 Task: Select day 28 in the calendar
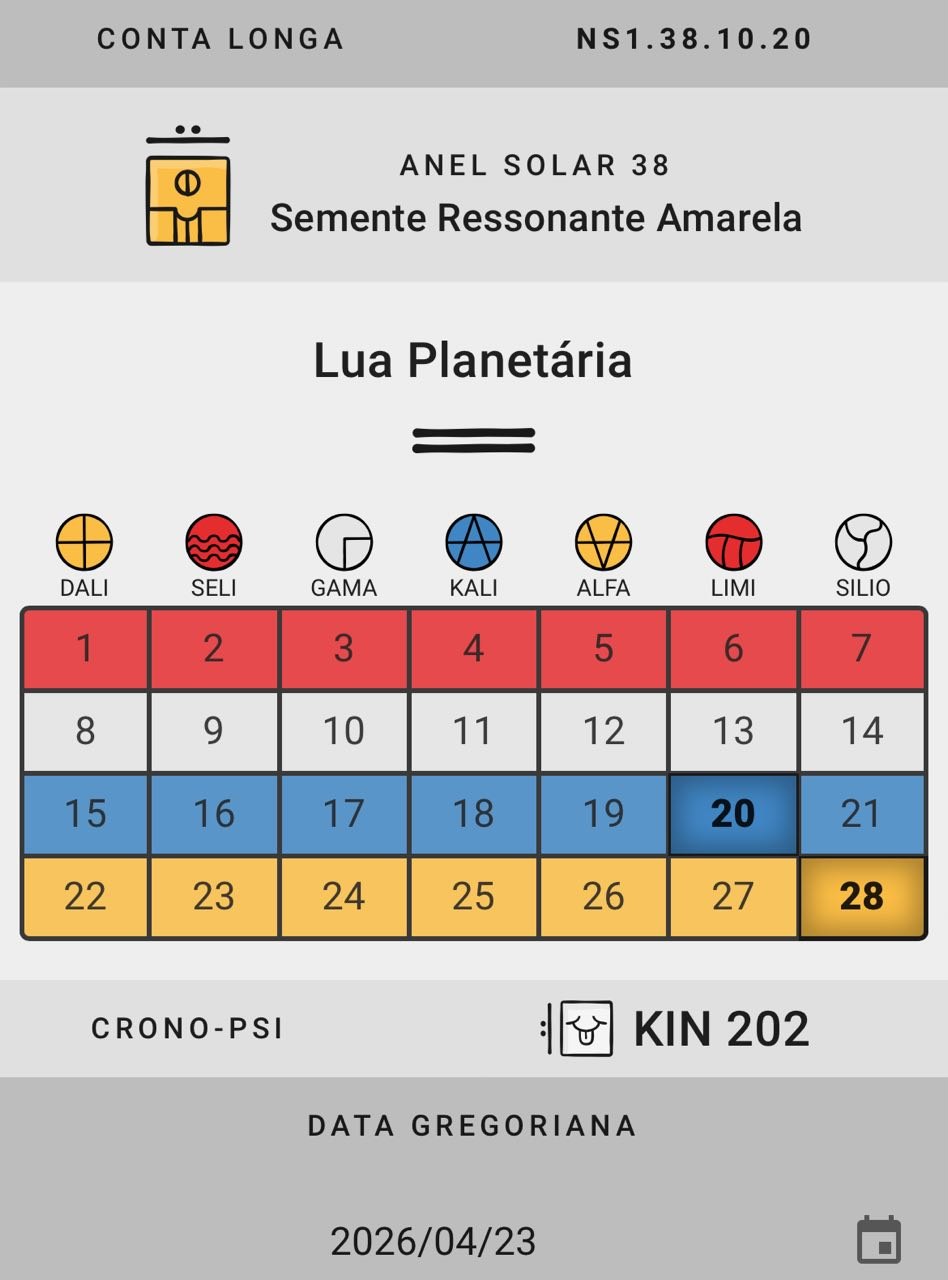(862, 897)
